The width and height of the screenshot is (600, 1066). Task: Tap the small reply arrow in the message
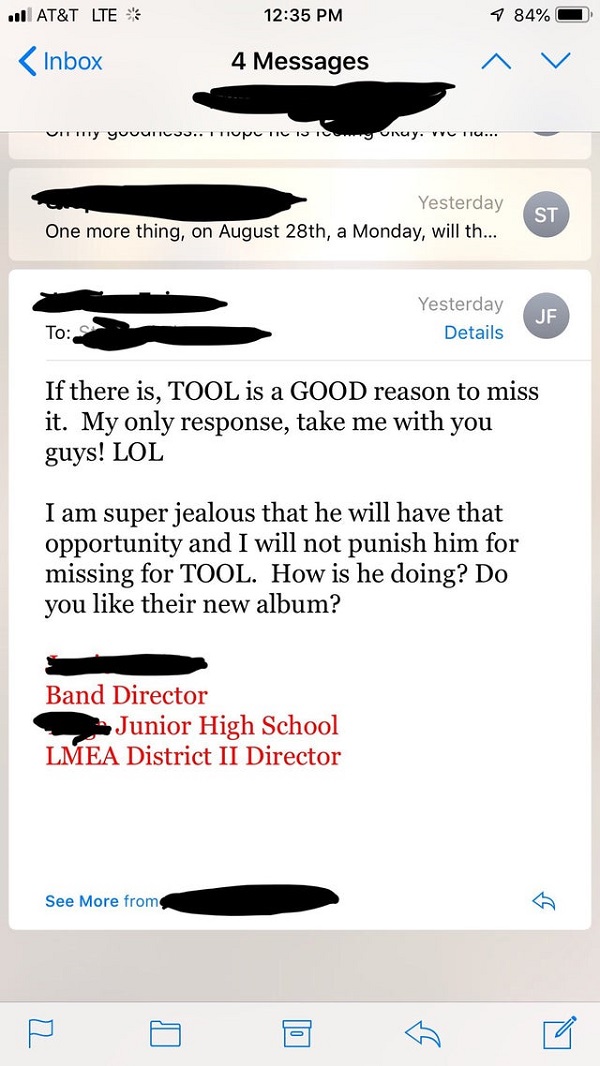(543, 901)
